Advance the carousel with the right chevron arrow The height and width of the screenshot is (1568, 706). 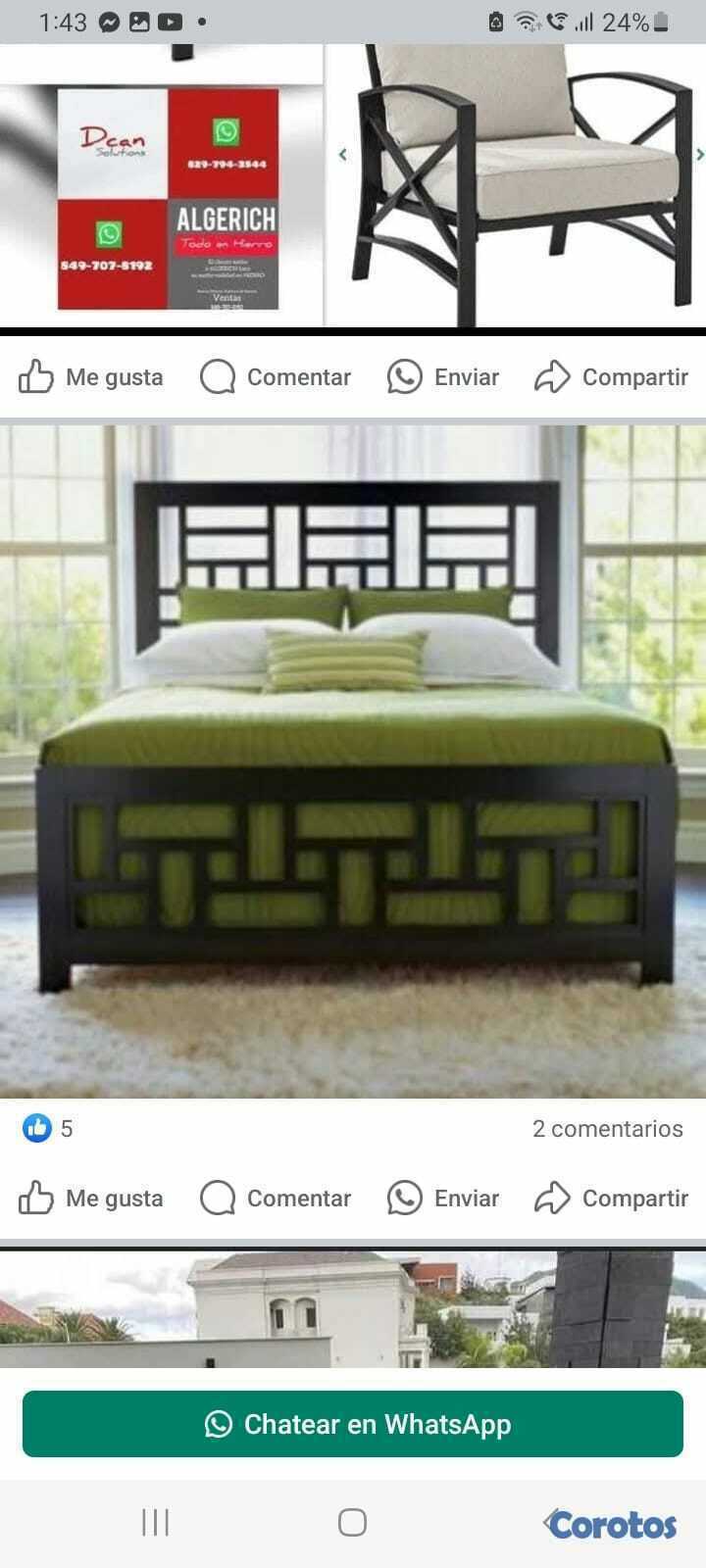click(699, 154)
